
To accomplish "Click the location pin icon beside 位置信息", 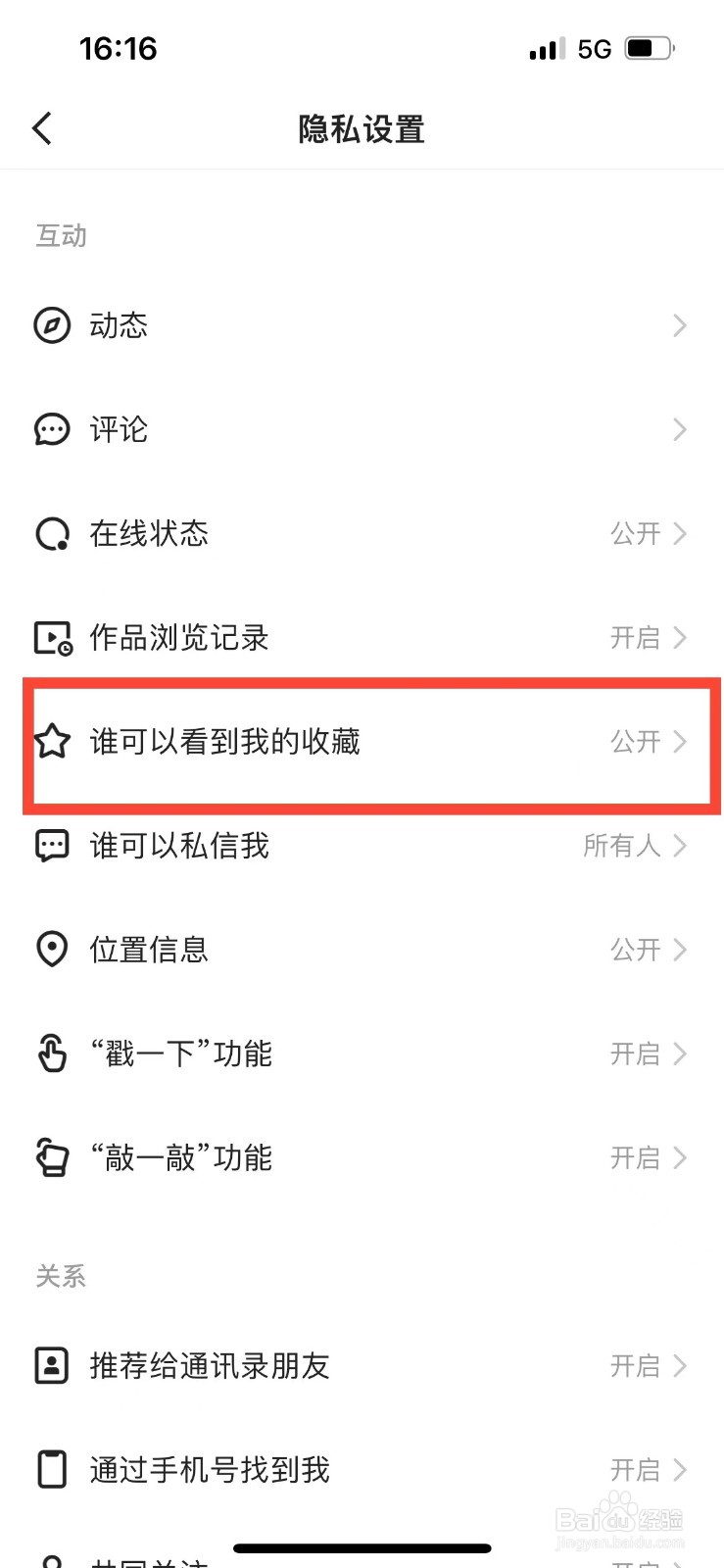I will 52,949.
